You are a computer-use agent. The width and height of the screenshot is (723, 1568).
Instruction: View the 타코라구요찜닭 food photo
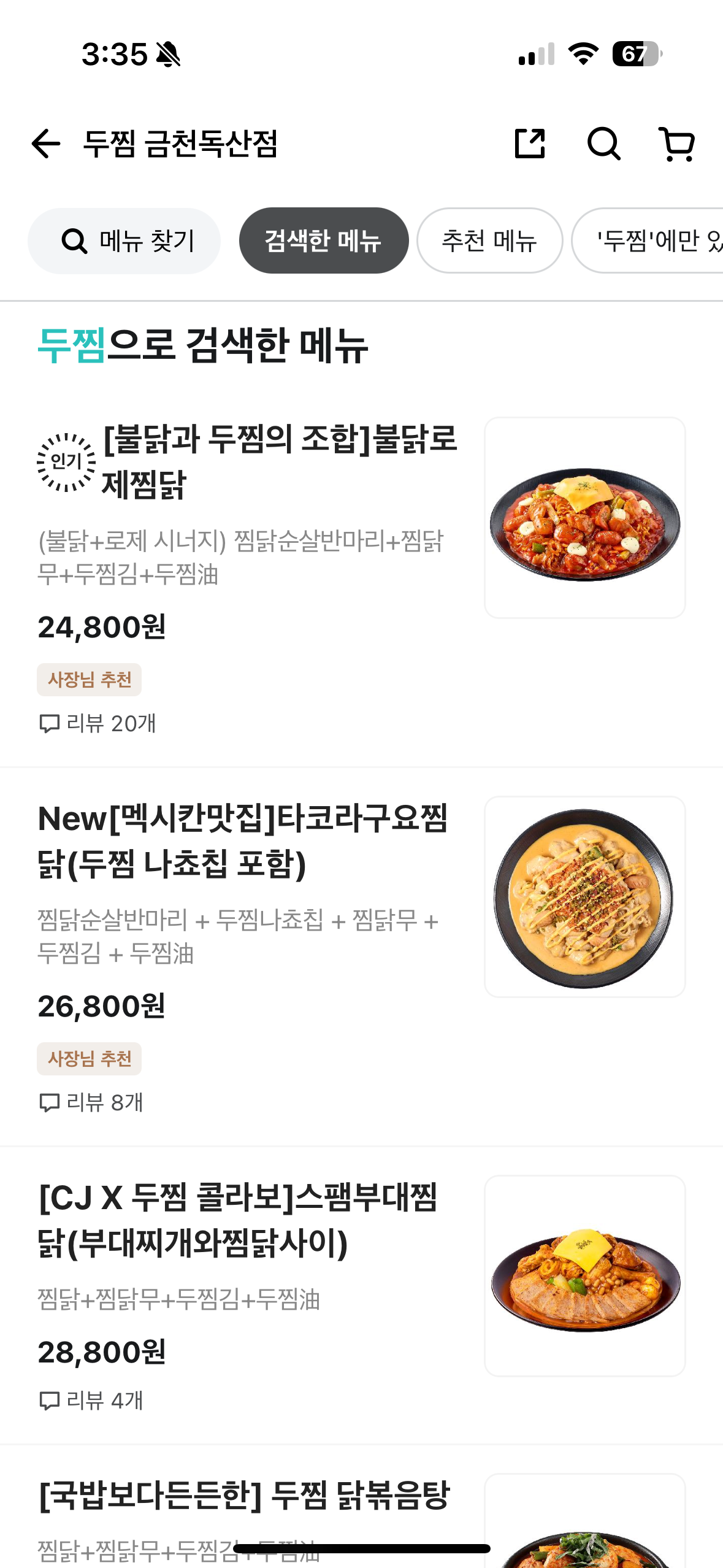[x=584, y=897]
